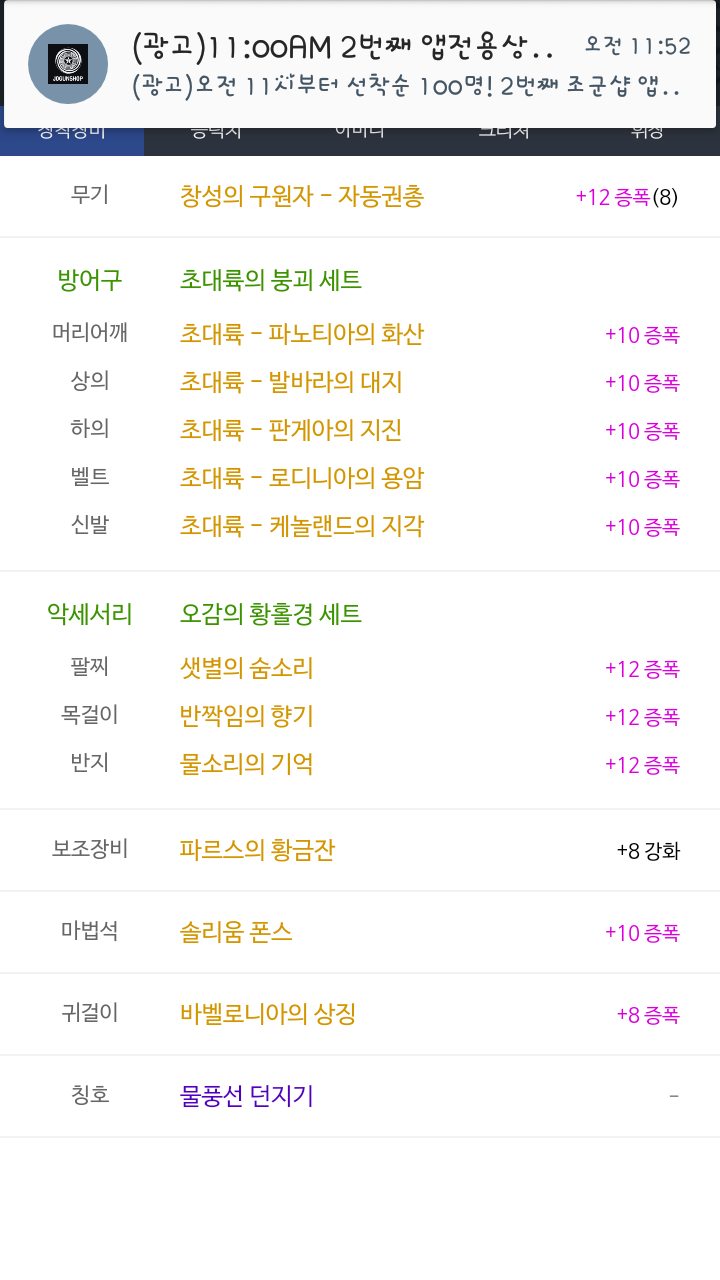
Task: Select magic stone 솔리움 폰스
Action: (235, 932)
